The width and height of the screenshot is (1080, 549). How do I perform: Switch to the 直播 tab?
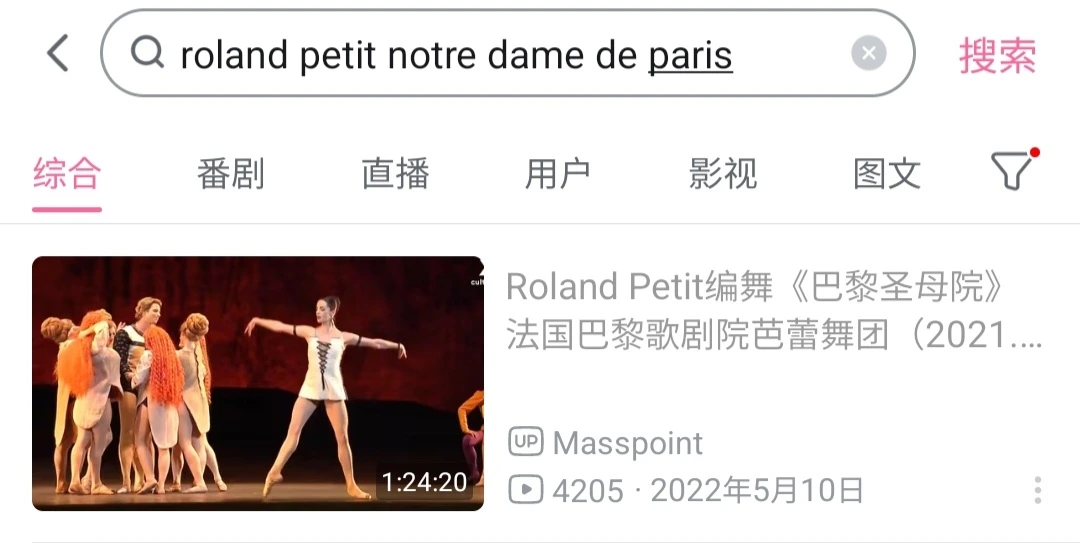[395, 174]
